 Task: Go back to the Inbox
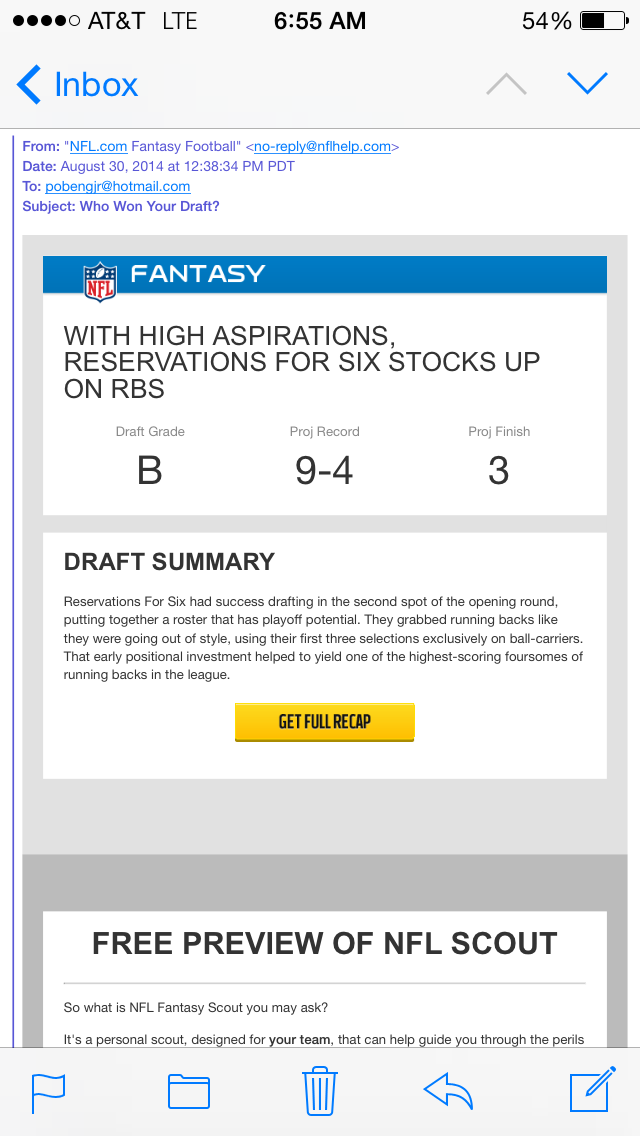click(78, 85)
